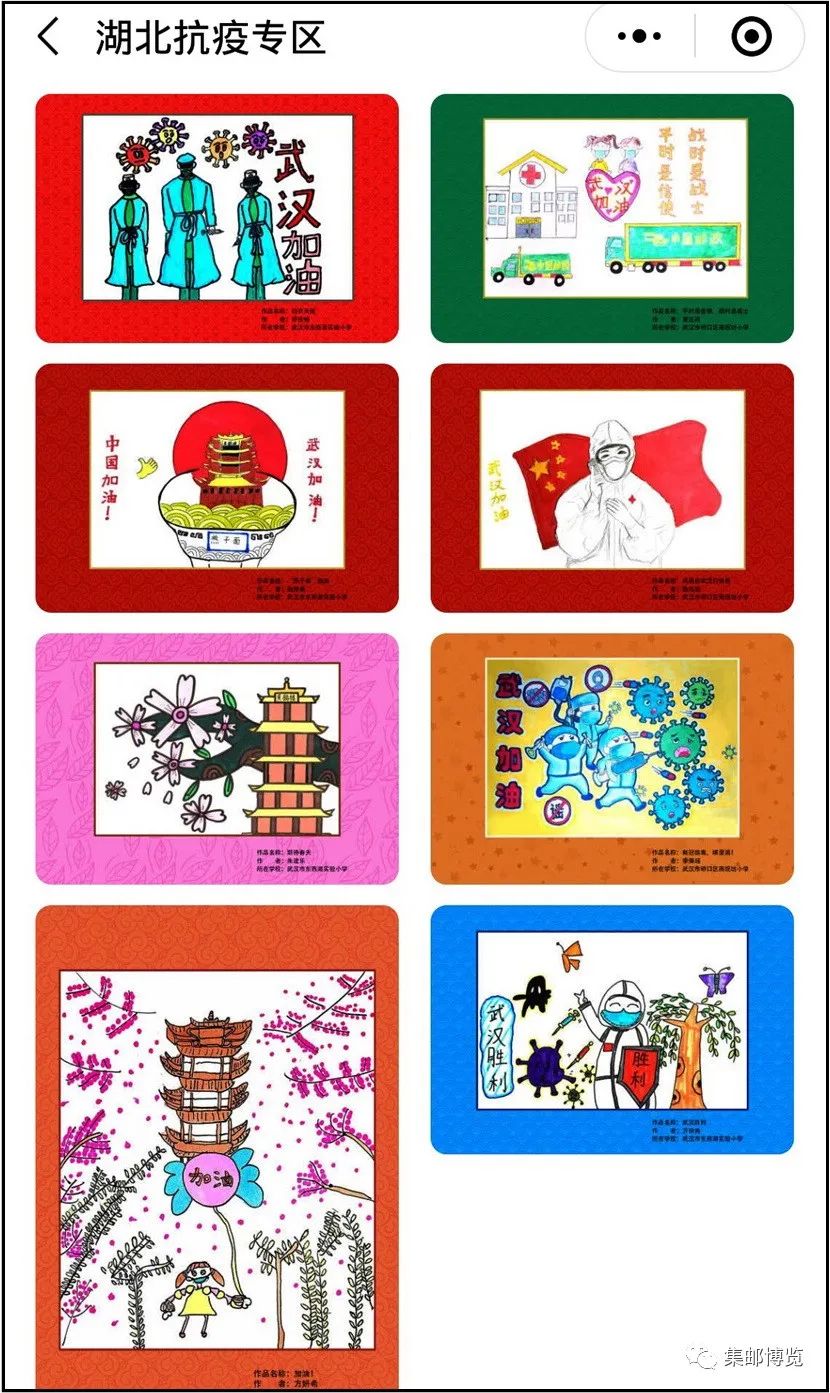Close the mini program via the circle icon

click(751, 37)
